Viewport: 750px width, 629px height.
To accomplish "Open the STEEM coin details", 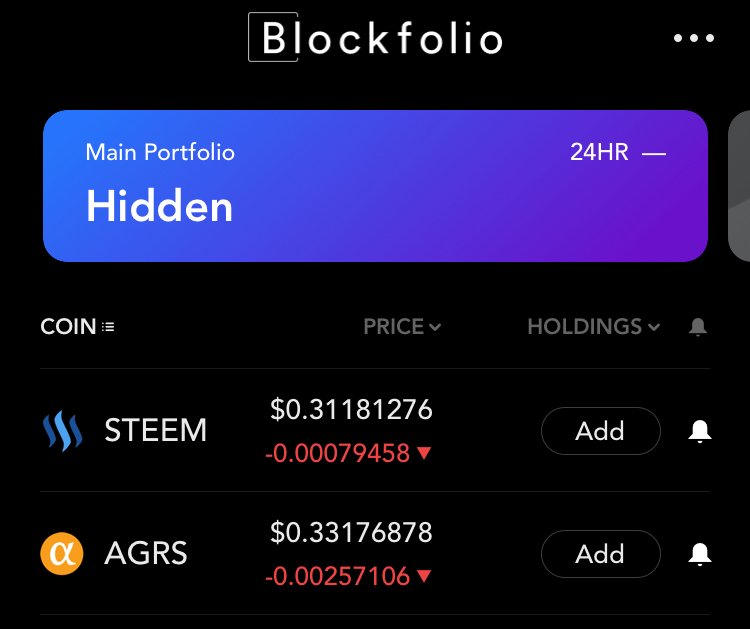I will tap(155, 431).
